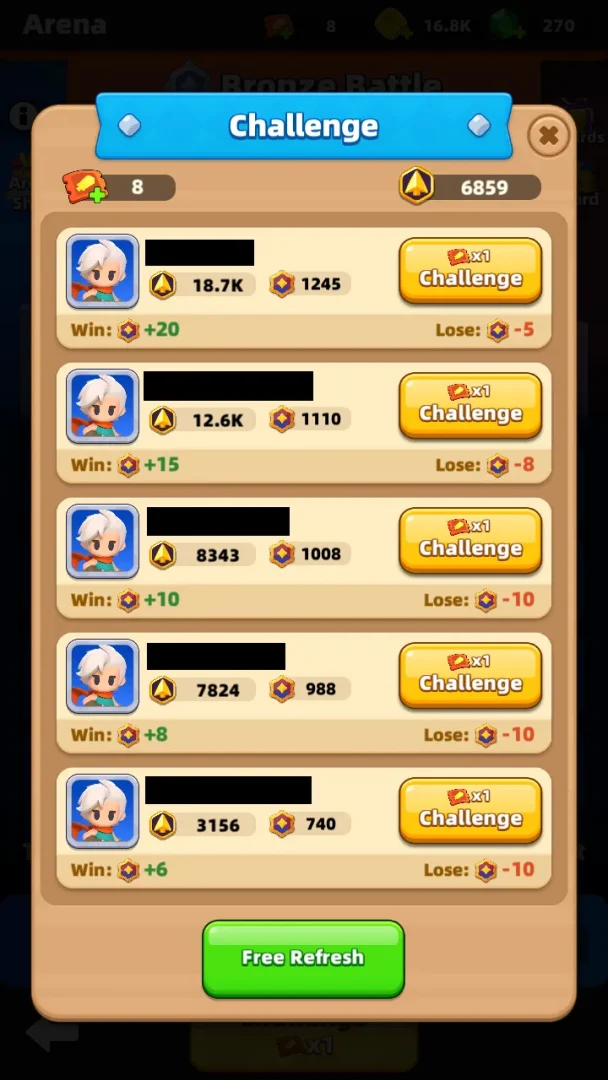This screenshot has height=1080, width=608.
Task: Add more arena tickets
Action: (x=84, y=188)
